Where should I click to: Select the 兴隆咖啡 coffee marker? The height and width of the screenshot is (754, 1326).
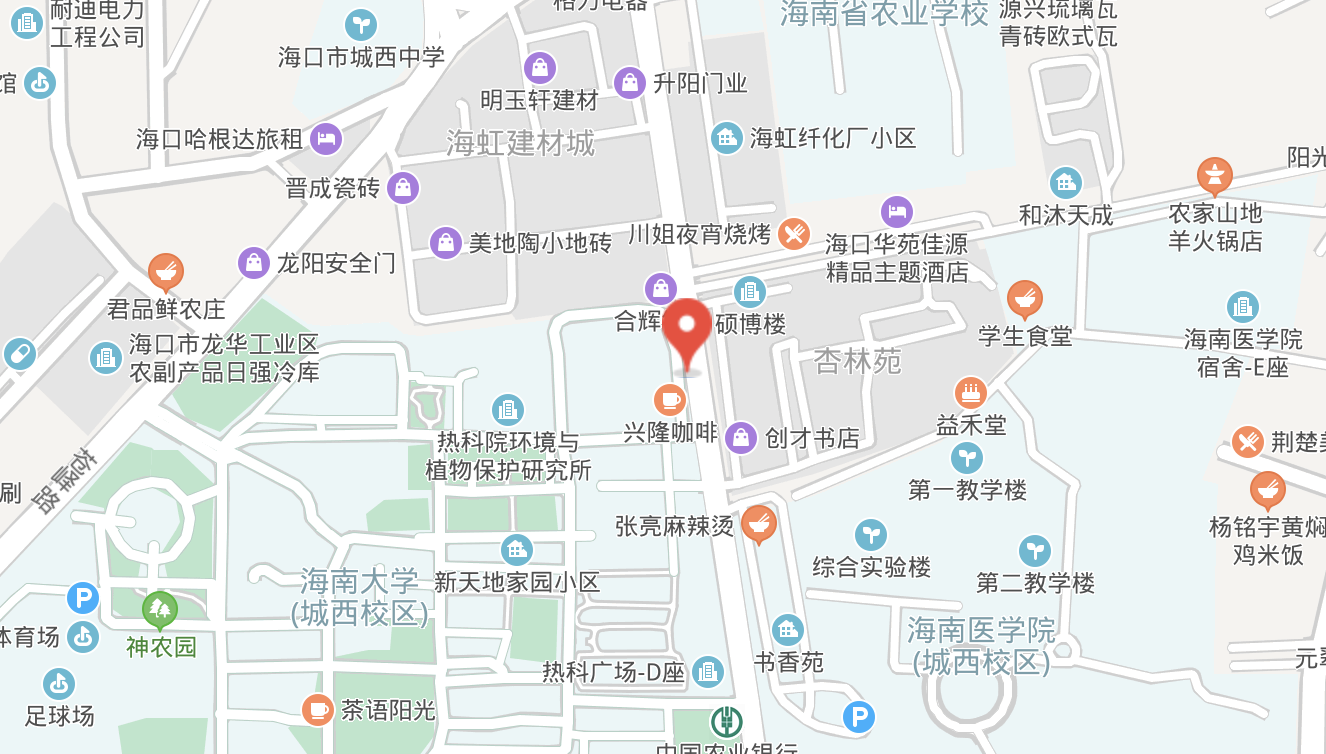[x=669, y=400]
